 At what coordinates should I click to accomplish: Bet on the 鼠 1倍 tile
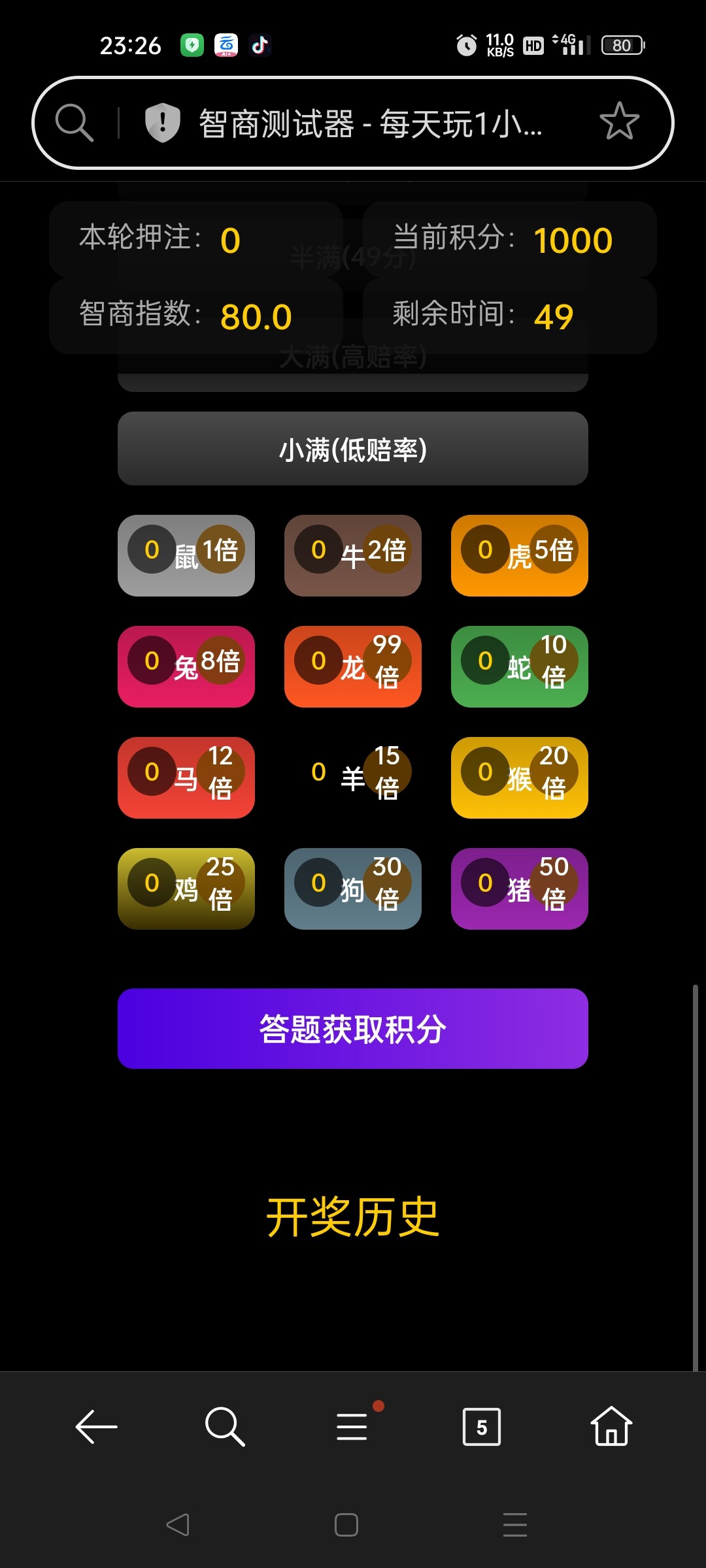186,555
